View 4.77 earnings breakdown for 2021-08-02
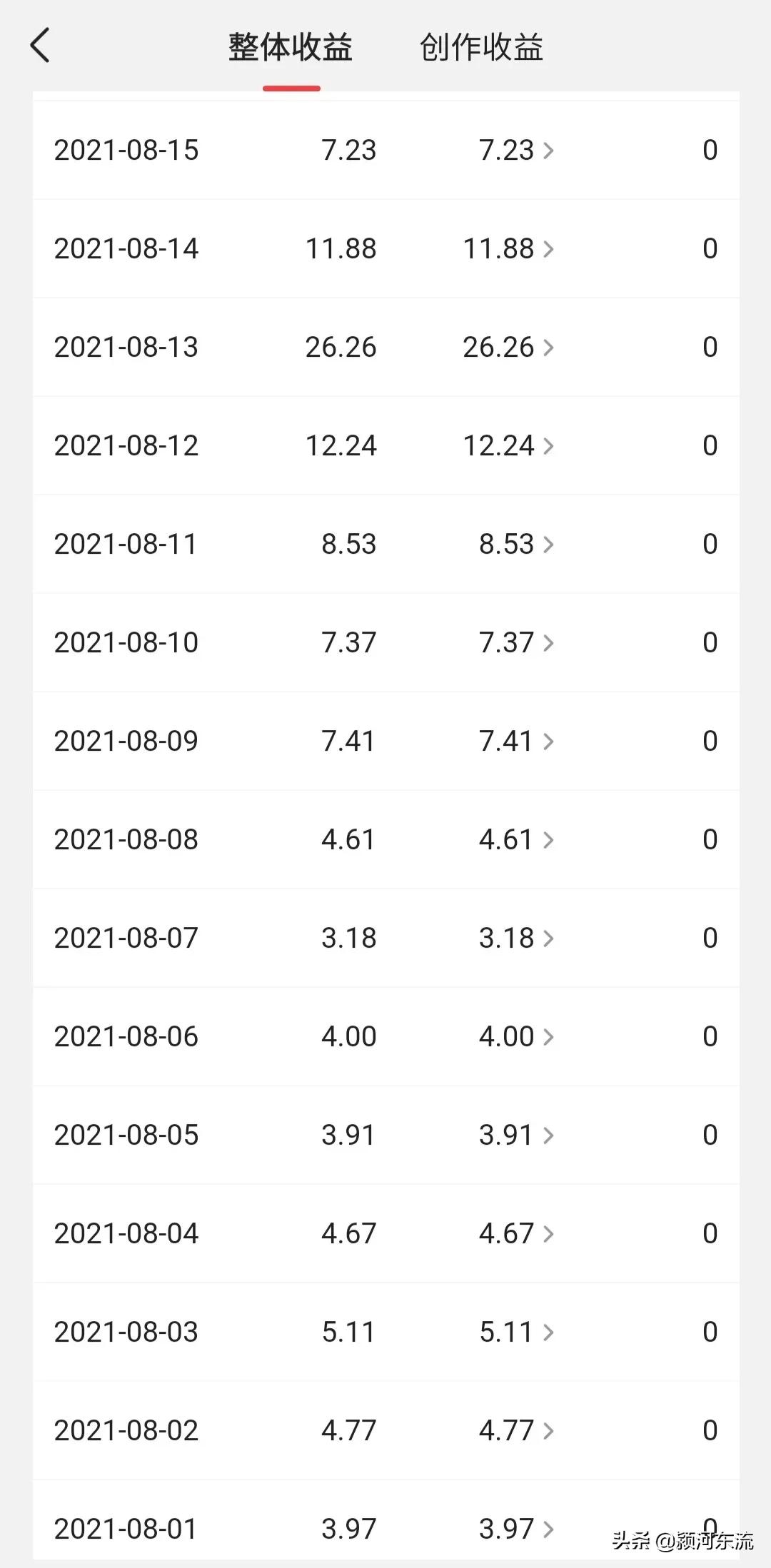Screen dimensions: 771x1568 516,1430
